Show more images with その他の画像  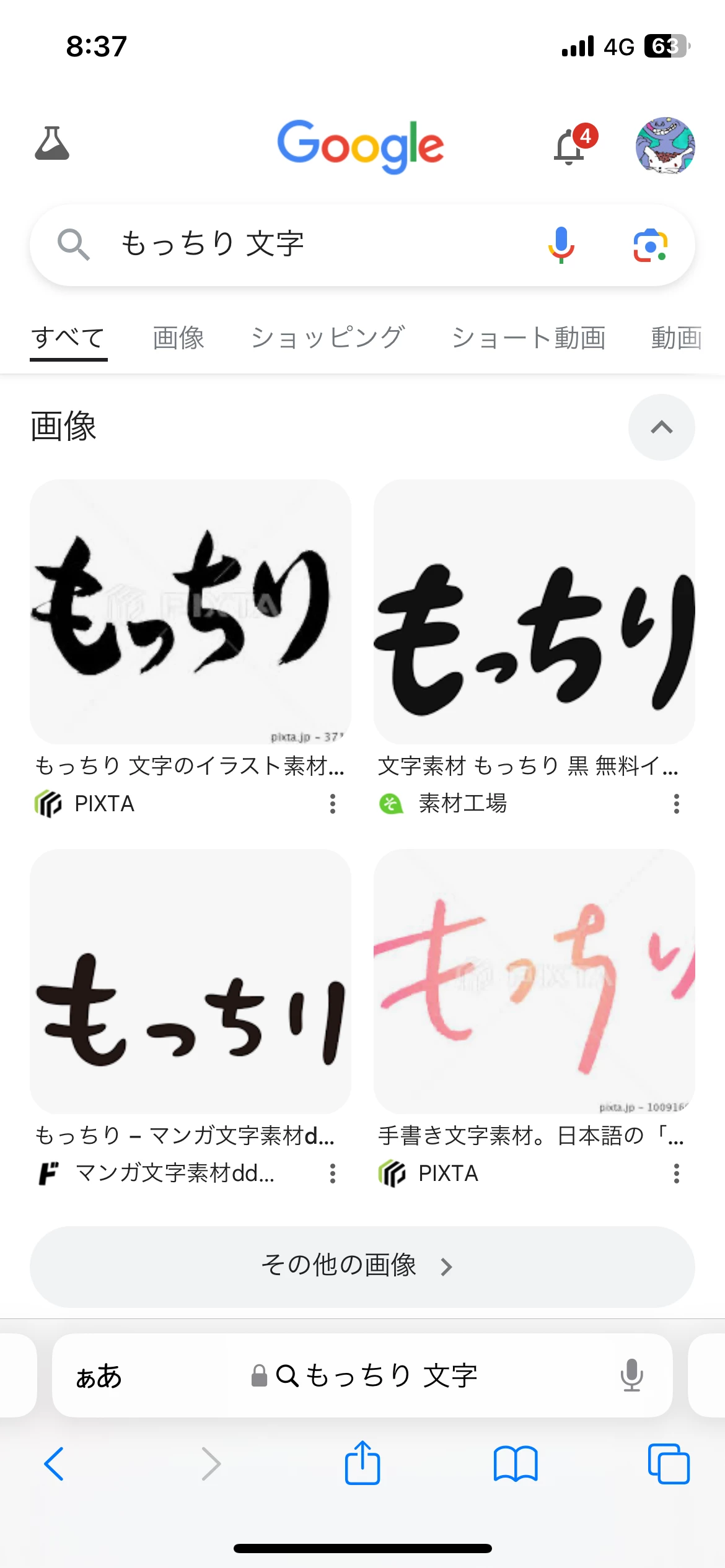pyautogui.click(x=362, y=1266)
